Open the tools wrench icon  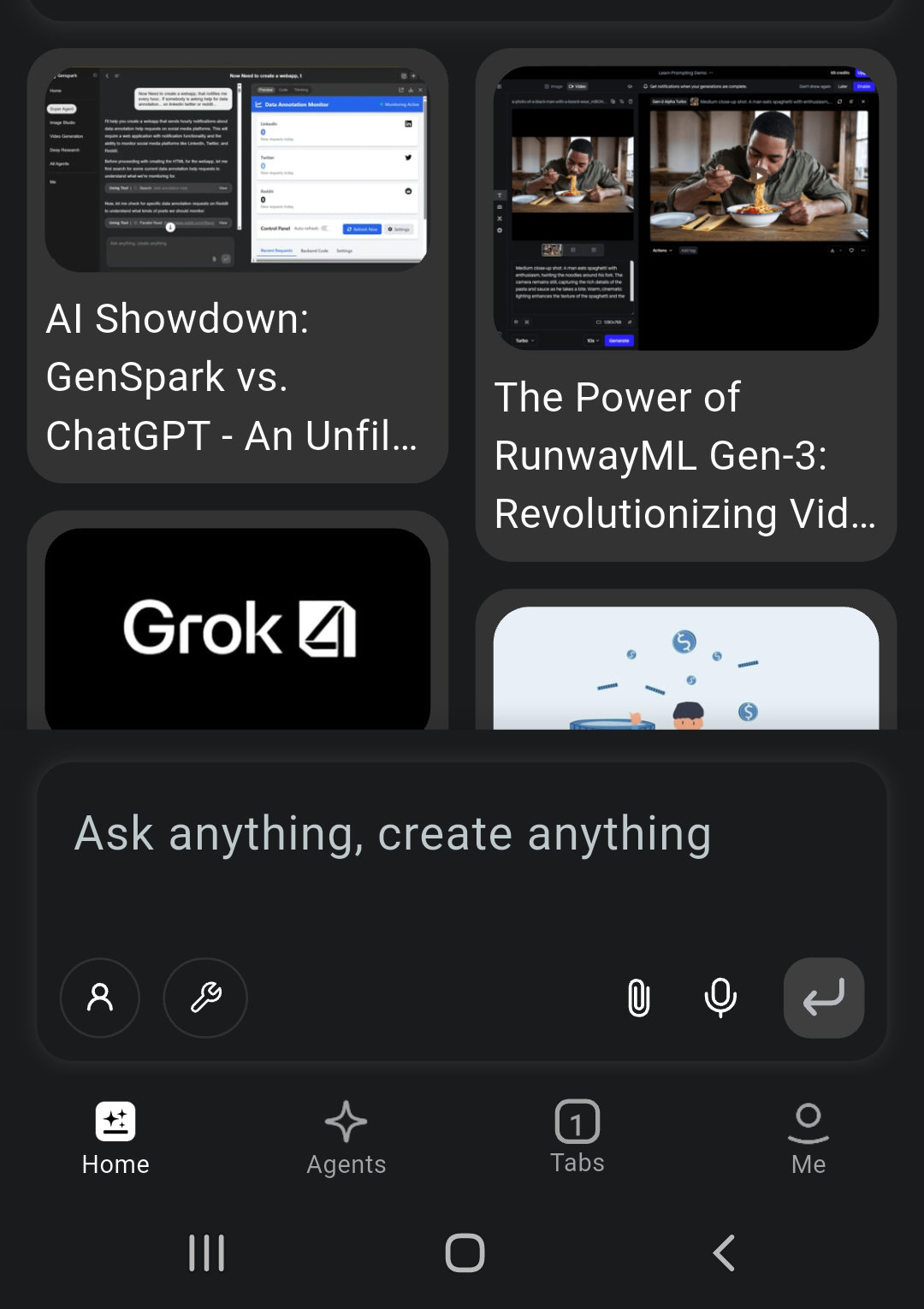coord(204,998)
